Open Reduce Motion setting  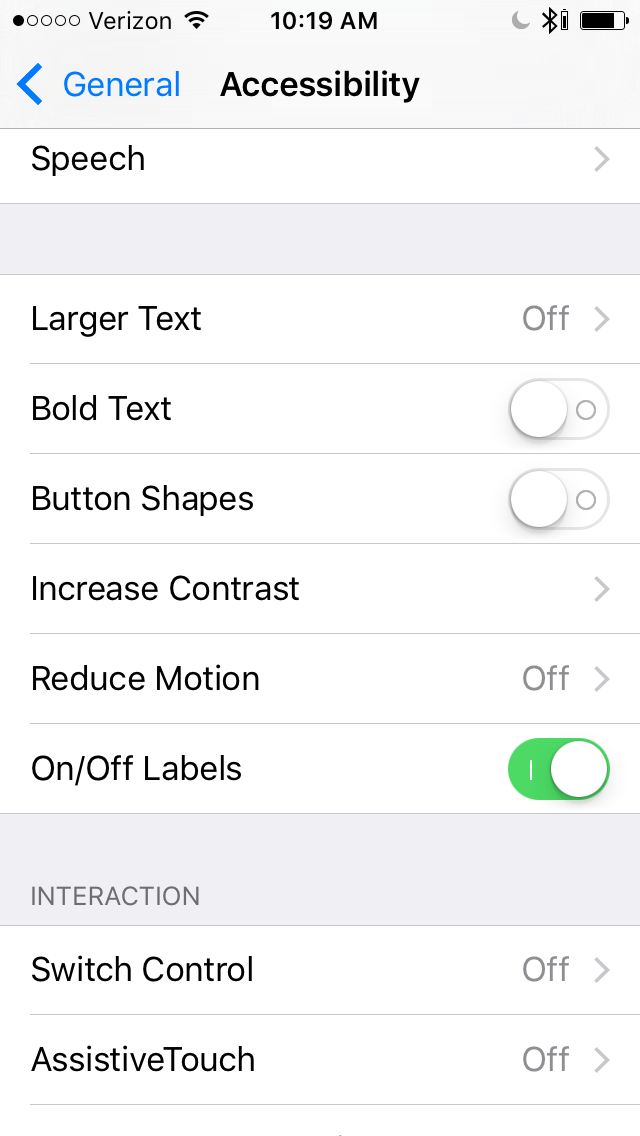[x=320, y=679]
